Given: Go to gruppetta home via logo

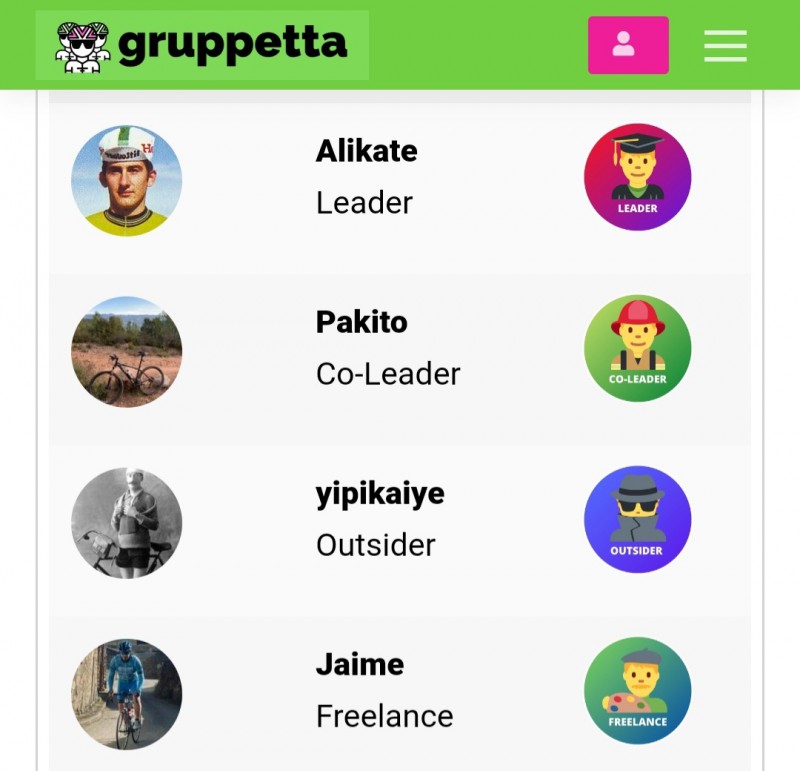Looking at the screenshot, I should [202, 45].
